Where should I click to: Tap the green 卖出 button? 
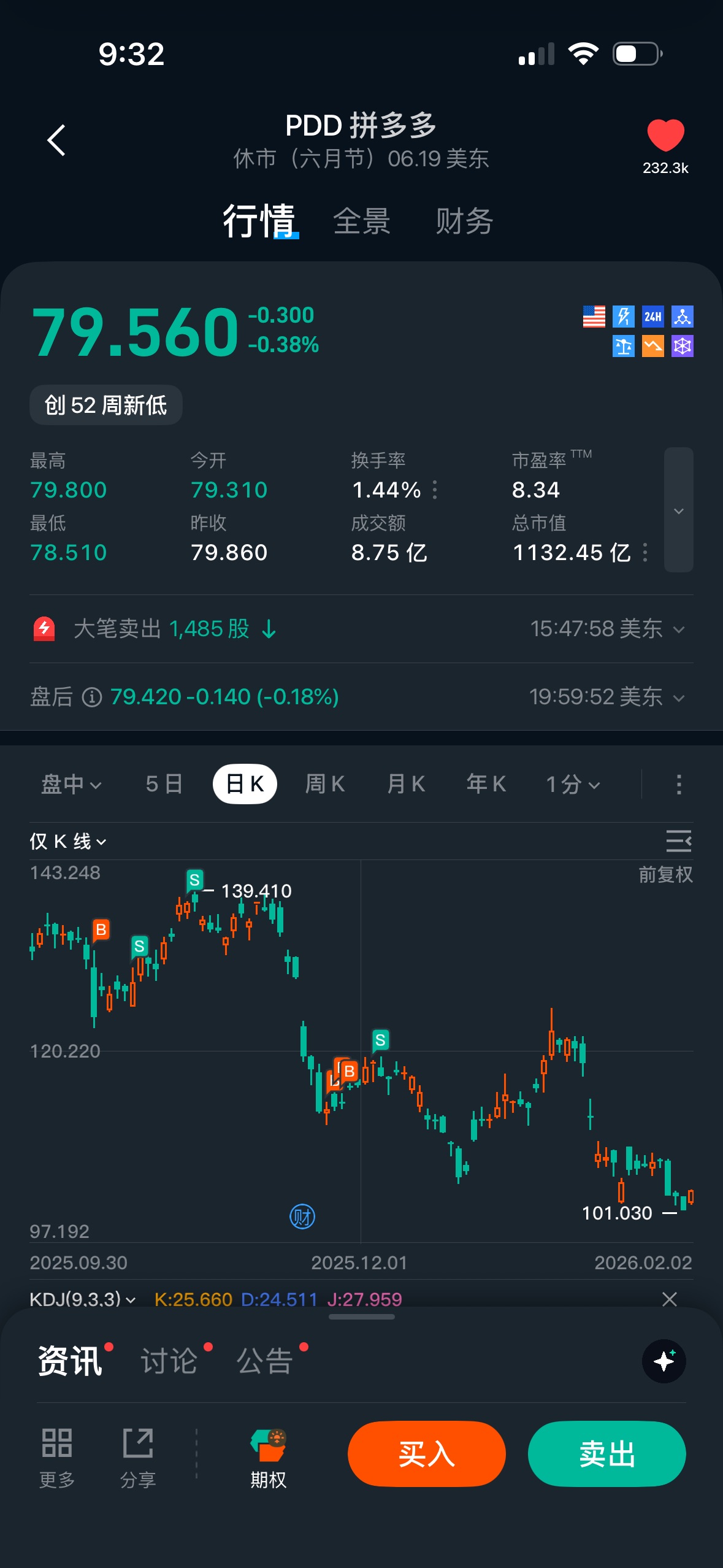click(607, 1454)
